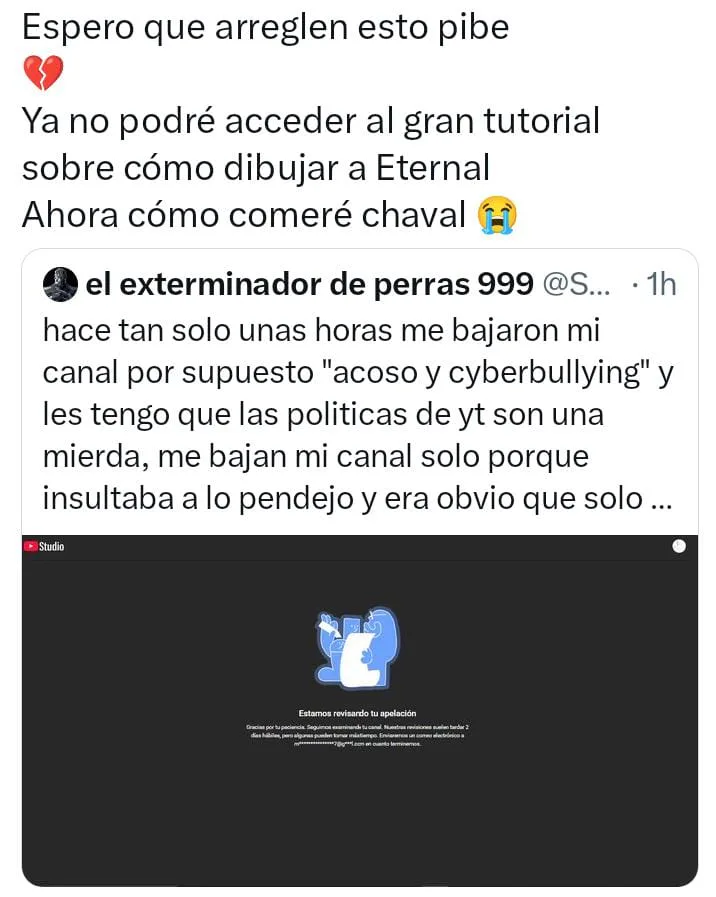Viewport: 716px width, 897px height.
Task: Open the quoted post by el exterminador de perras 999
Action: (x=355, y=415)
